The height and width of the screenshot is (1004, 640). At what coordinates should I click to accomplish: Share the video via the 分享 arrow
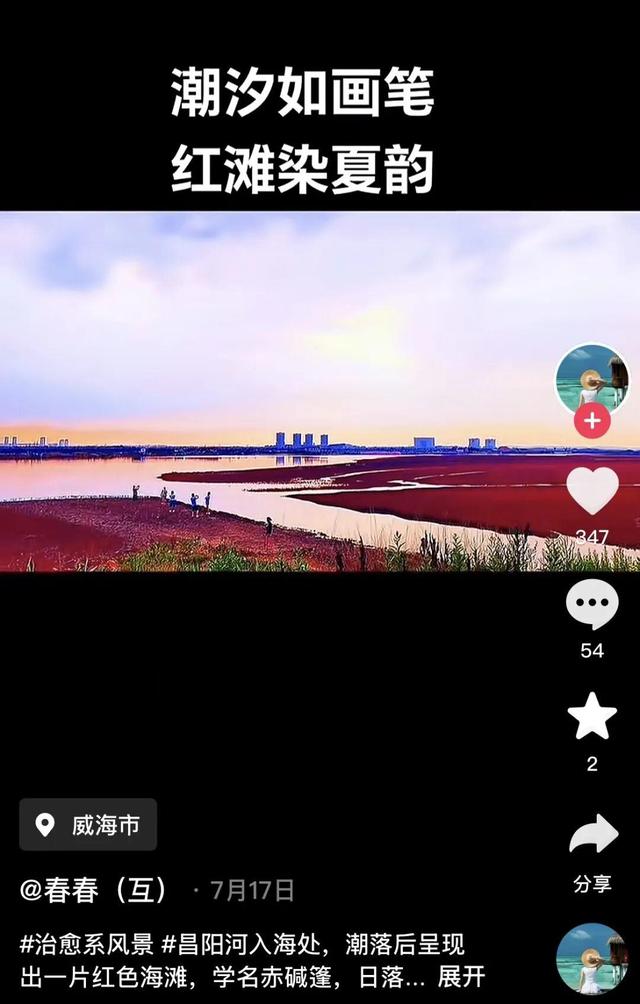[x=592, y=836]
